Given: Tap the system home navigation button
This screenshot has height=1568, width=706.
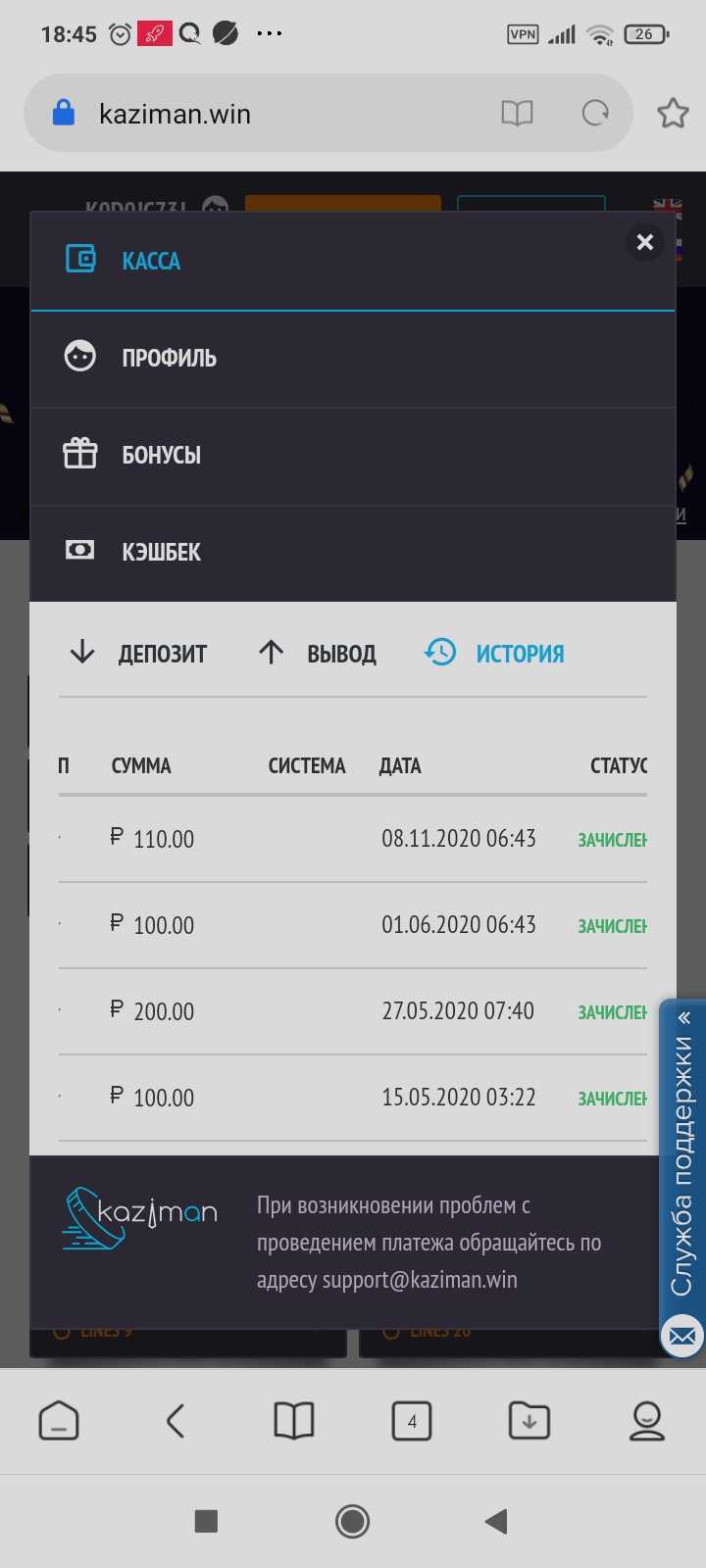Looking at the screenshot, I should pos(352,1521).
